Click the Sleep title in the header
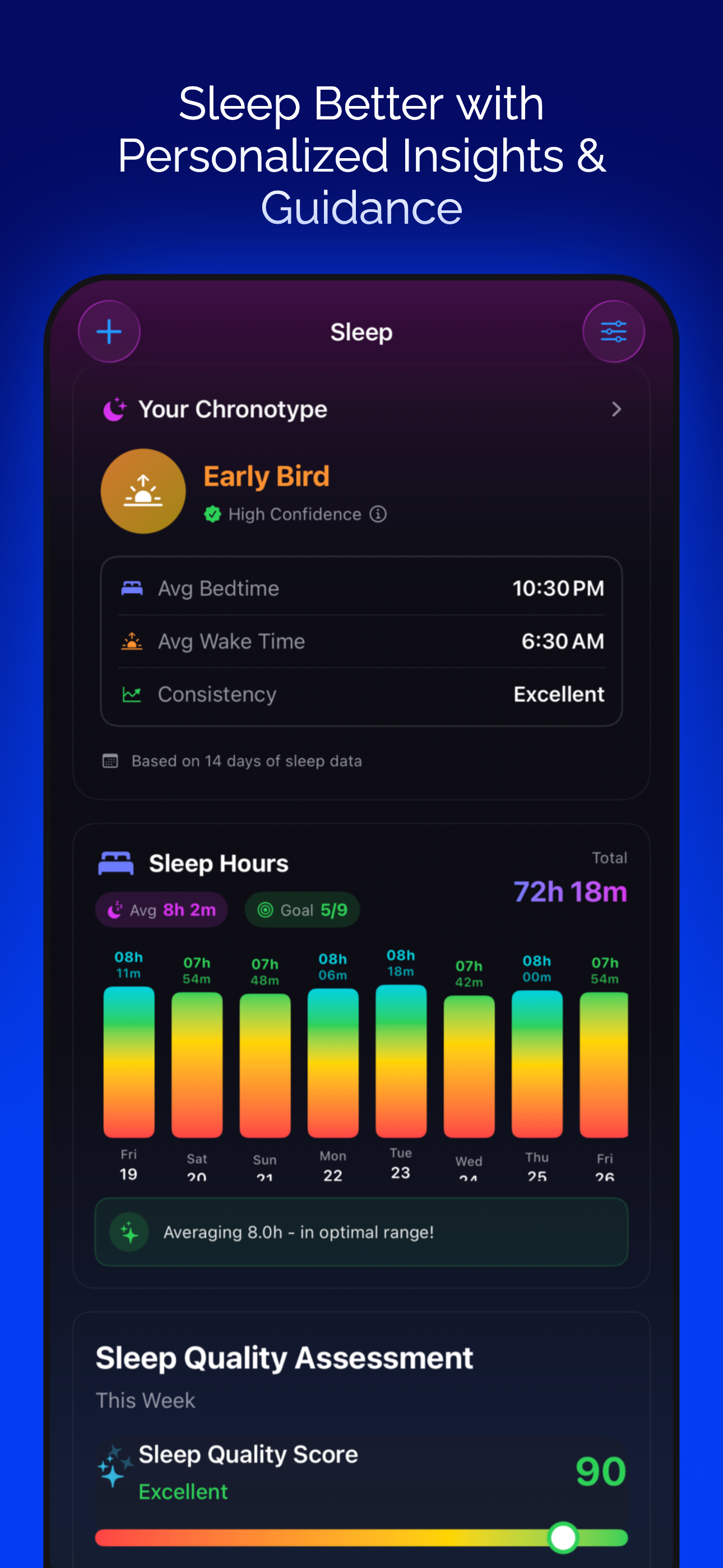This screenshot has height=1568, width=723. pyautogui.click(x=361, y=332)
